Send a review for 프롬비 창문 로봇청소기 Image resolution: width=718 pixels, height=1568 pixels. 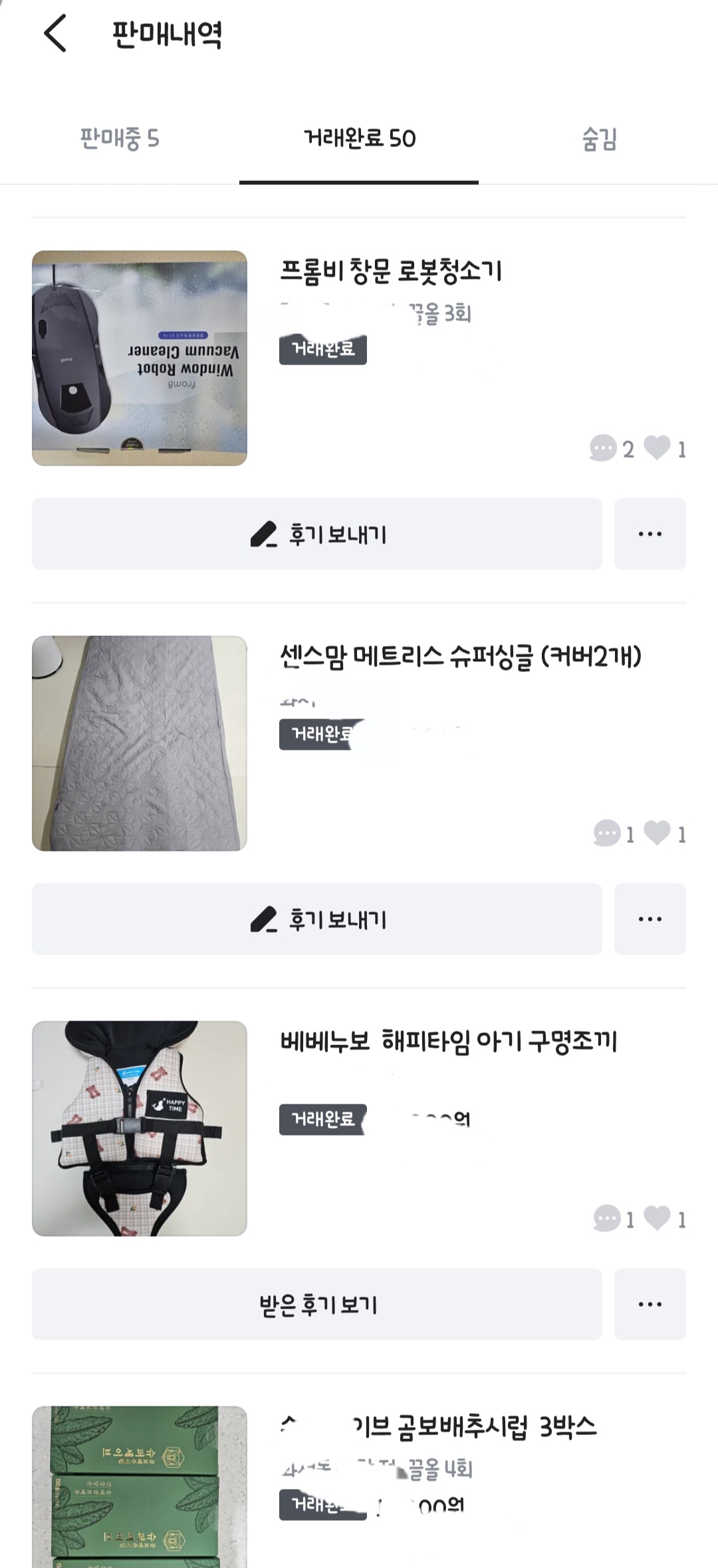(x=317, y=534)
